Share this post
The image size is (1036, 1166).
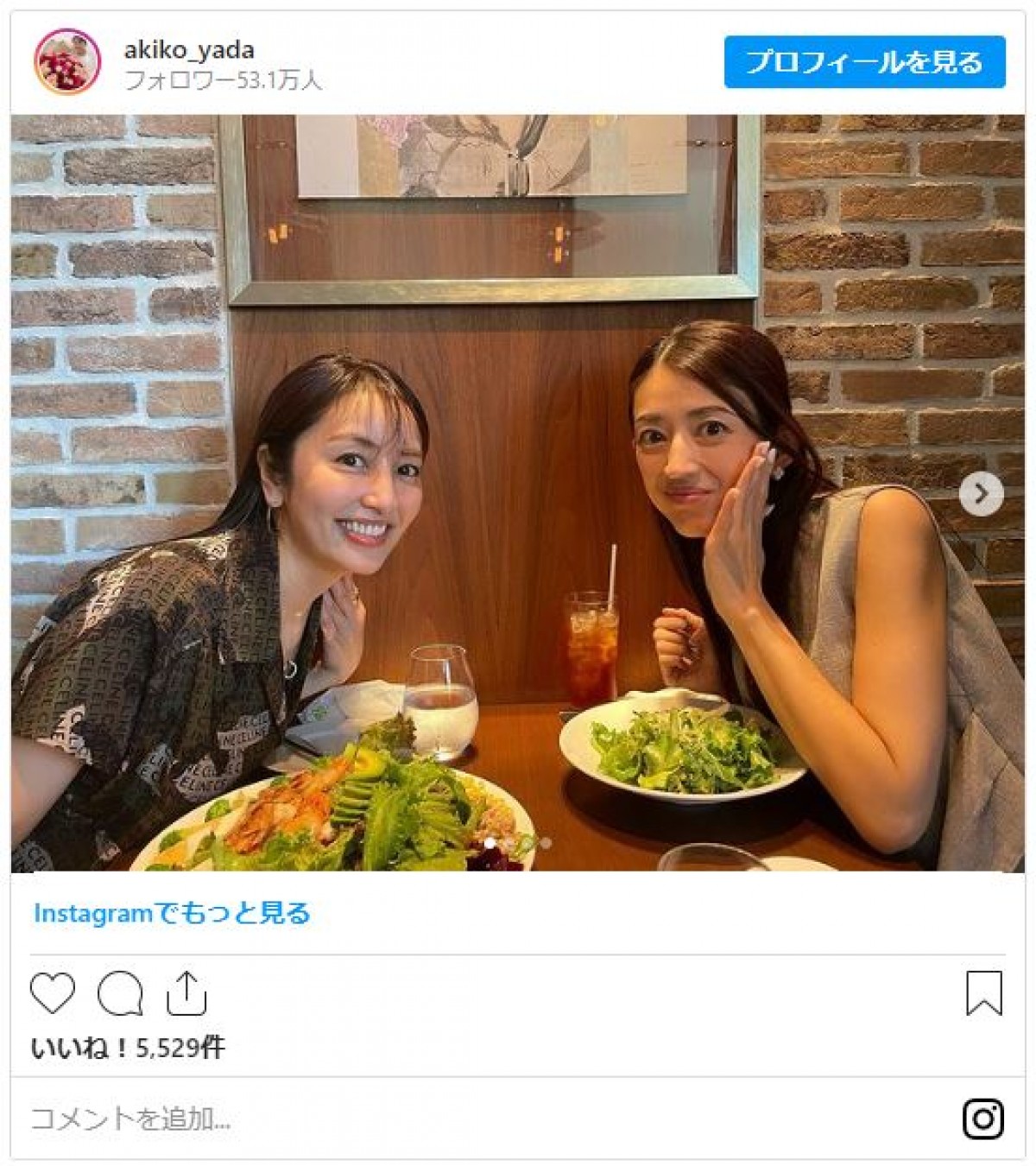tap(186, 993)
